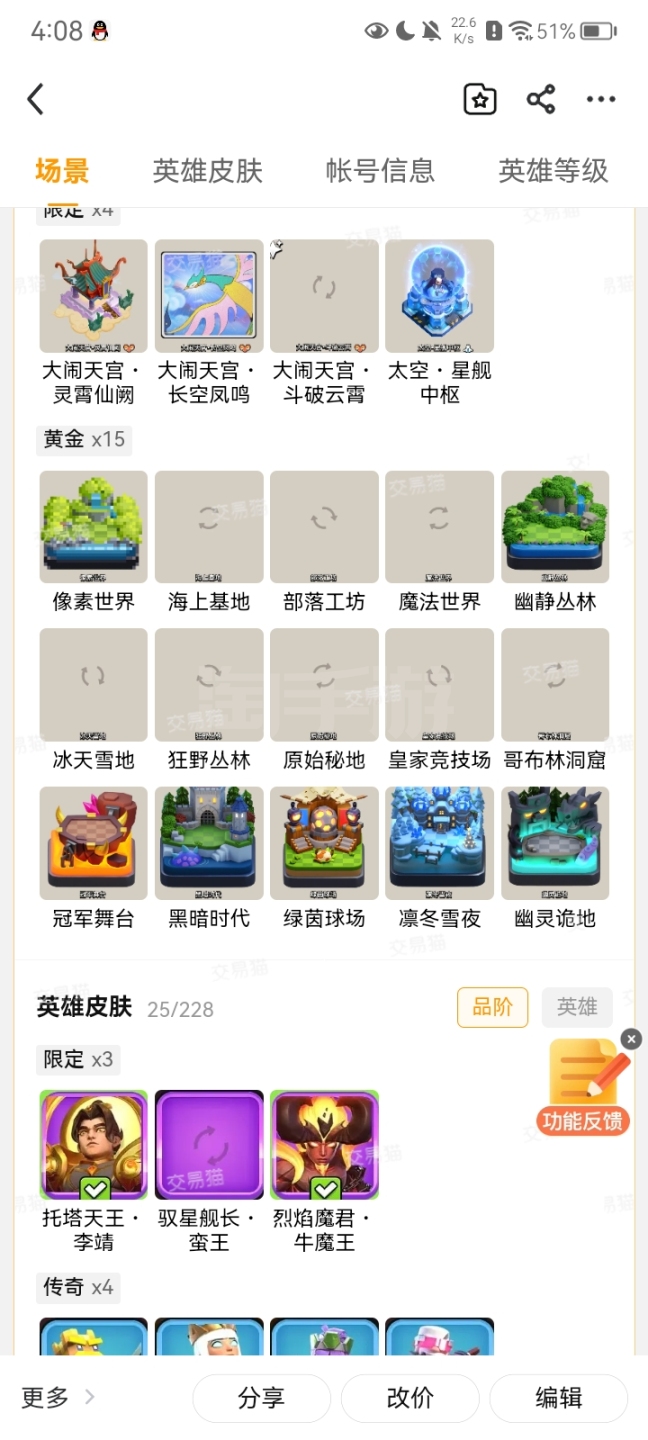Add this listing to favorites
Viewport: 648px width, 1440px height.
coord(480,99)
